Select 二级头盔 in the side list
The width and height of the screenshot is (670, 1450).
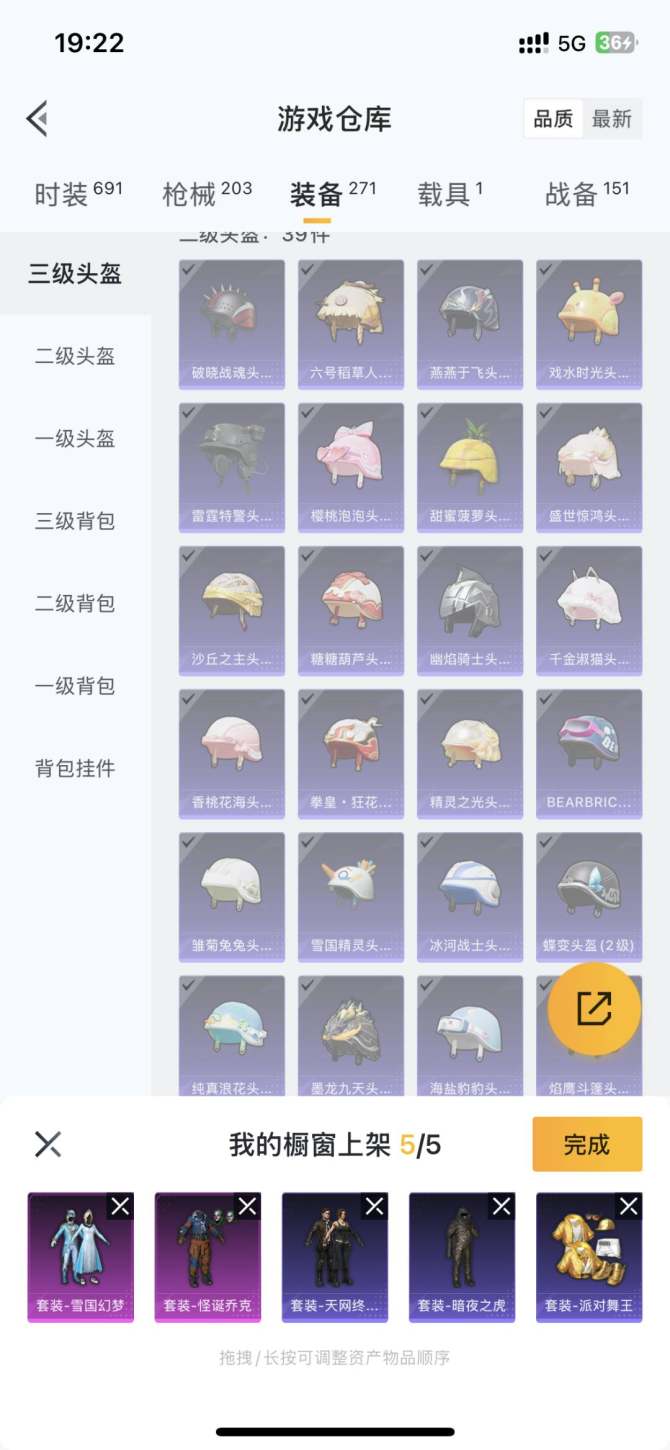point(75,356)
